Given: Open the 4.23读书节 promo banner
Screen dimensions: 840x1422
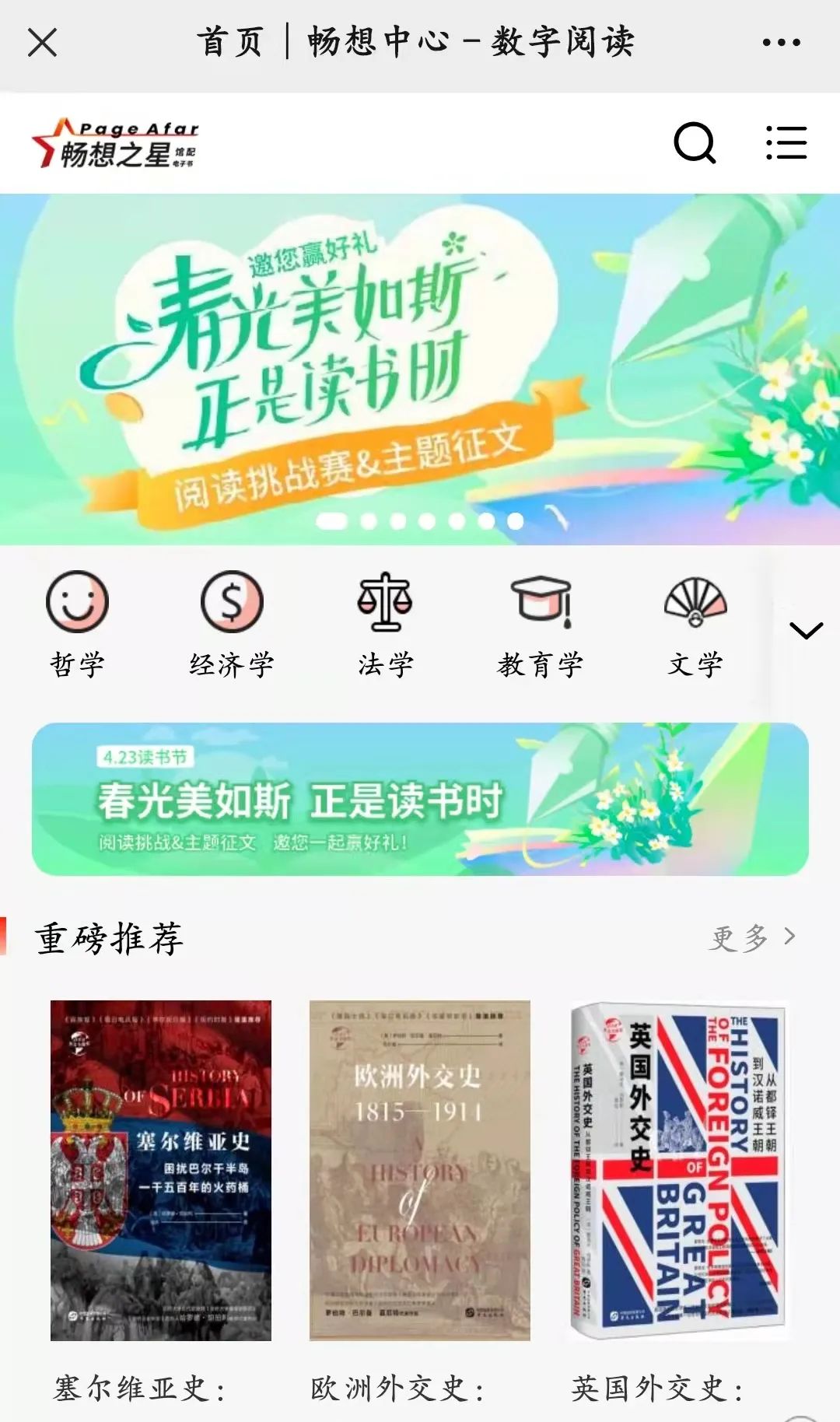Looking at the screenshot, I should 420,799.
